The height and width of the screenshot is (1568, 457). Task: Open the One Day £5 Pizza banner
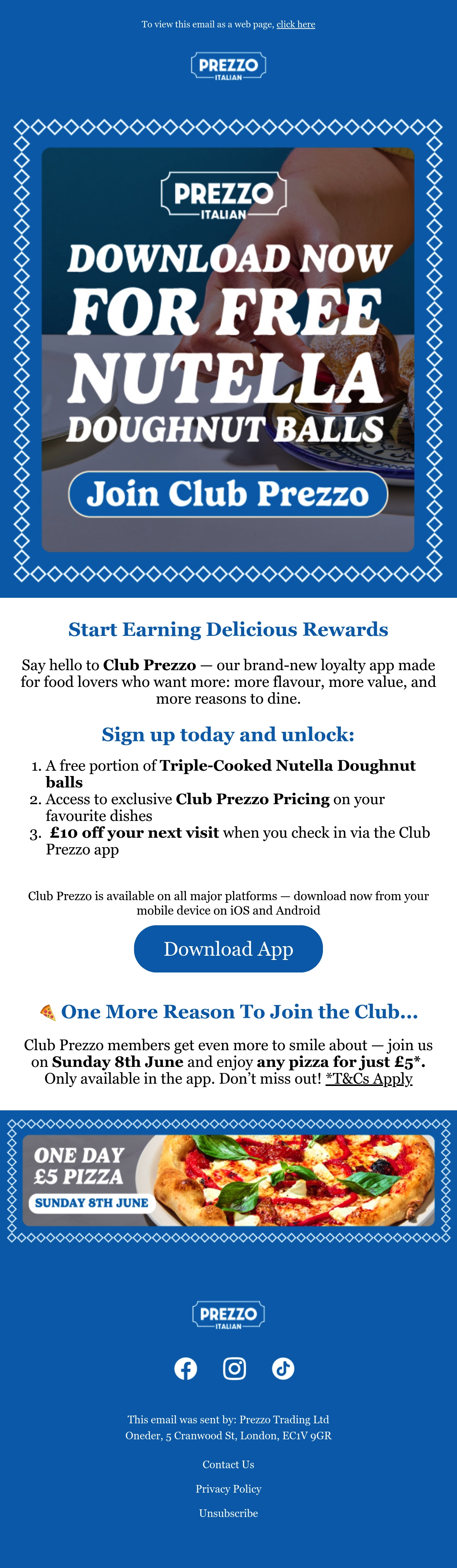pyautogui.click(x=228, y=1180)
